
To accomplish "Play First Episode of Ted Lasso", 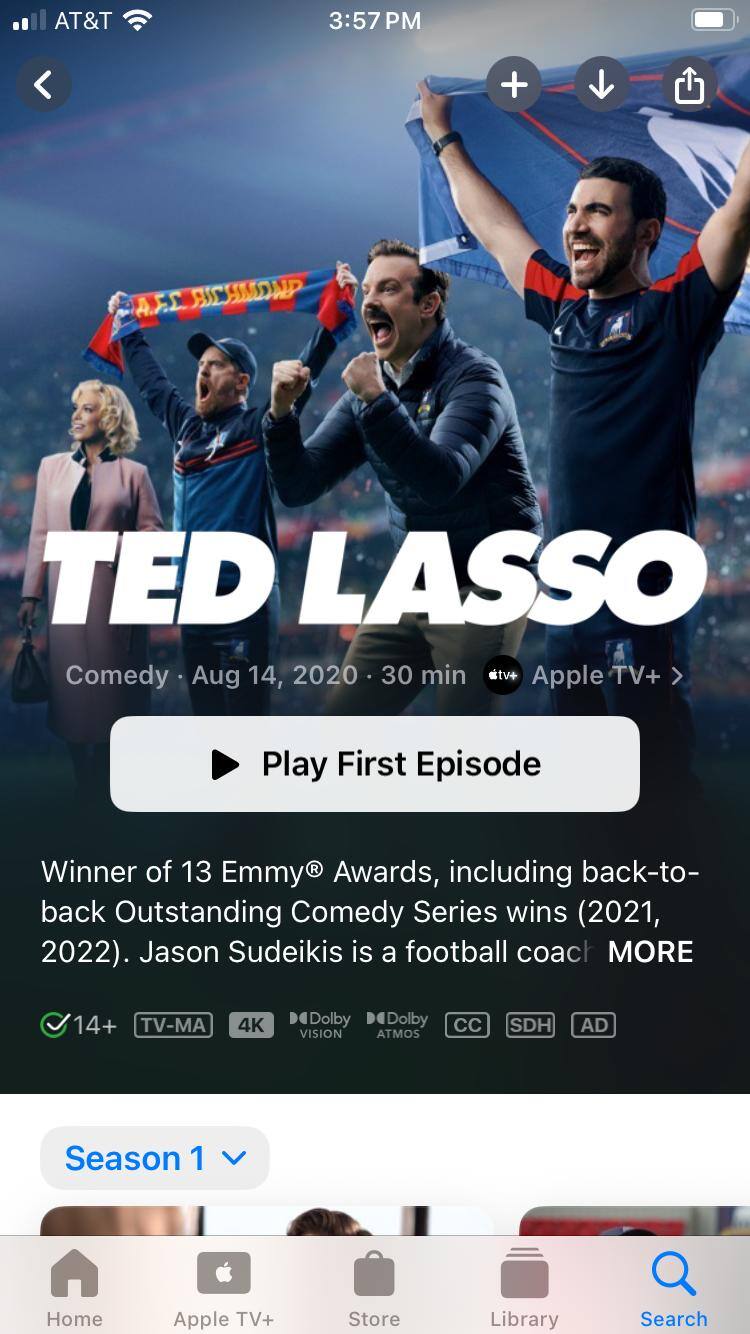I will click(374, 764).
